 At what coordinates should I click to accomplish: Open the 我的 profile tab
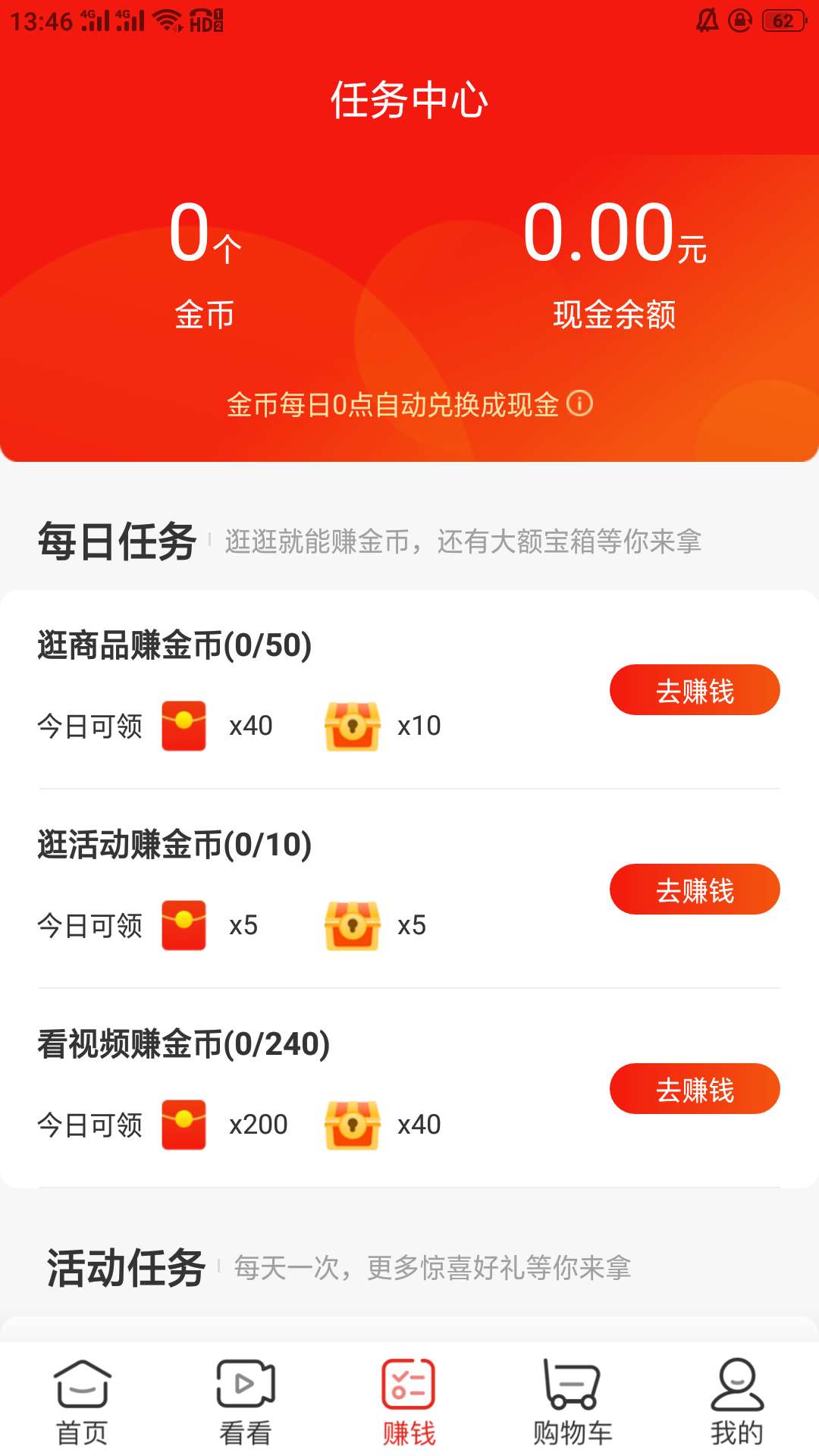736,1401
